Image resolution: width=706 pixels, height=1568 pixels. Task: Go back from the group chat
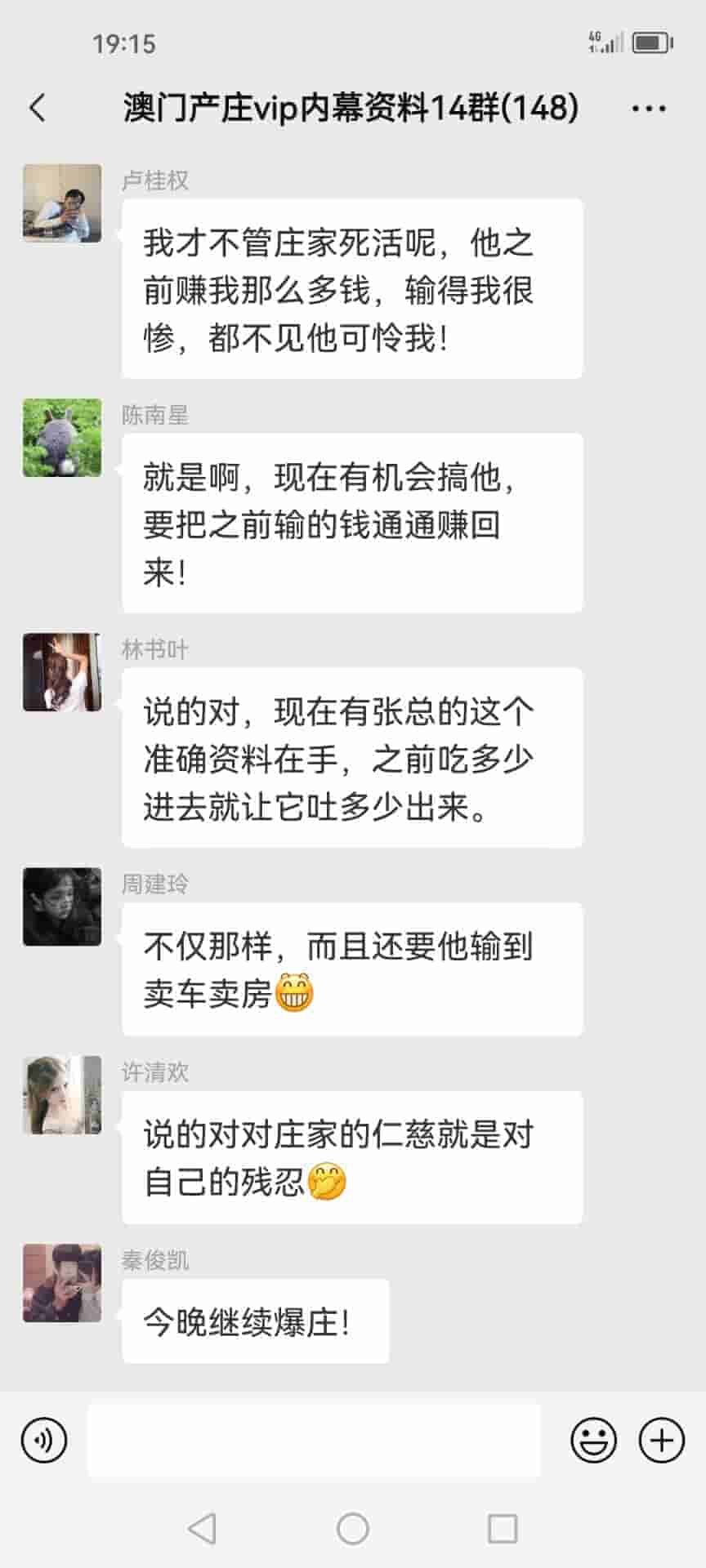point(38,108)
